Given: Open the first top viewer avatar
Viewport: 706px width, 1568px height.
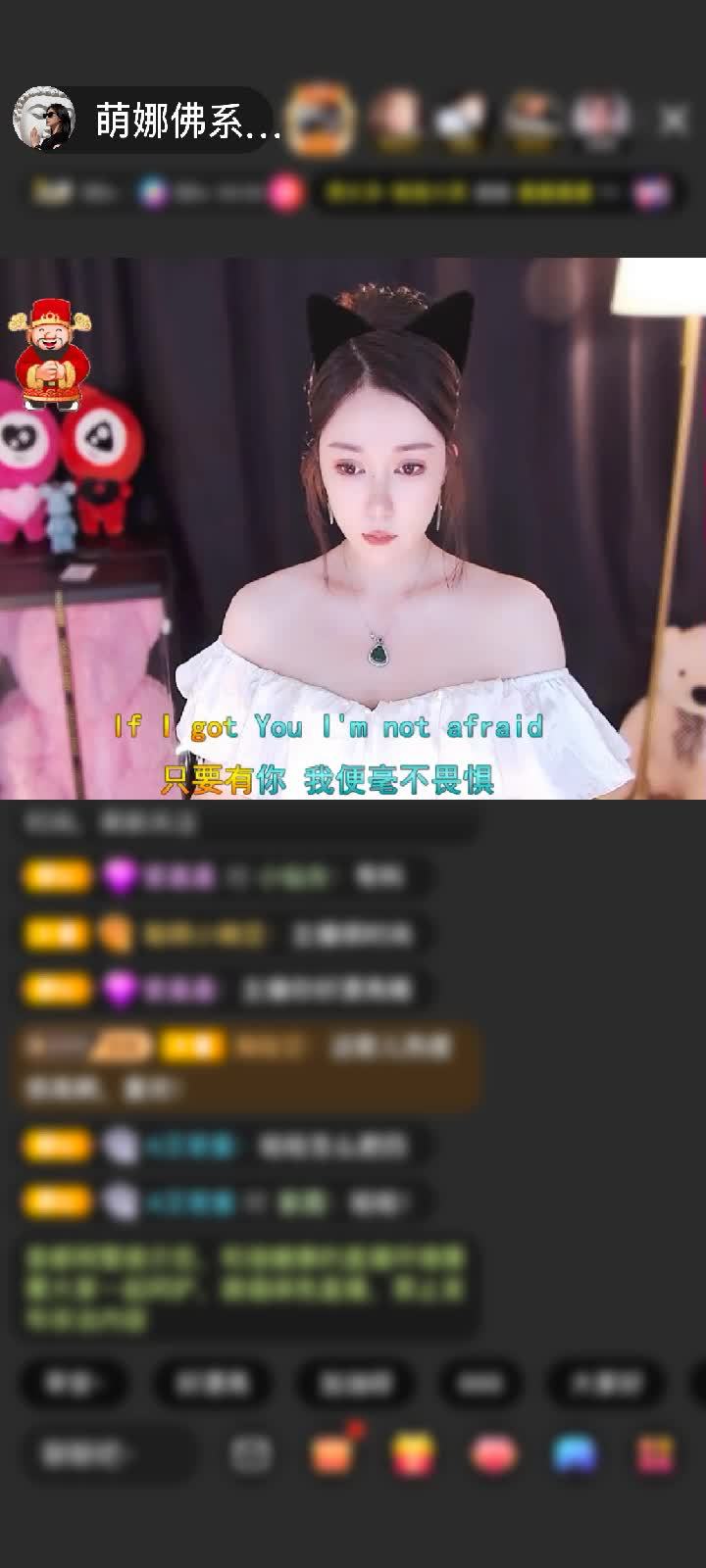Looking at the screenshot, I should click(x=323, y=120).
